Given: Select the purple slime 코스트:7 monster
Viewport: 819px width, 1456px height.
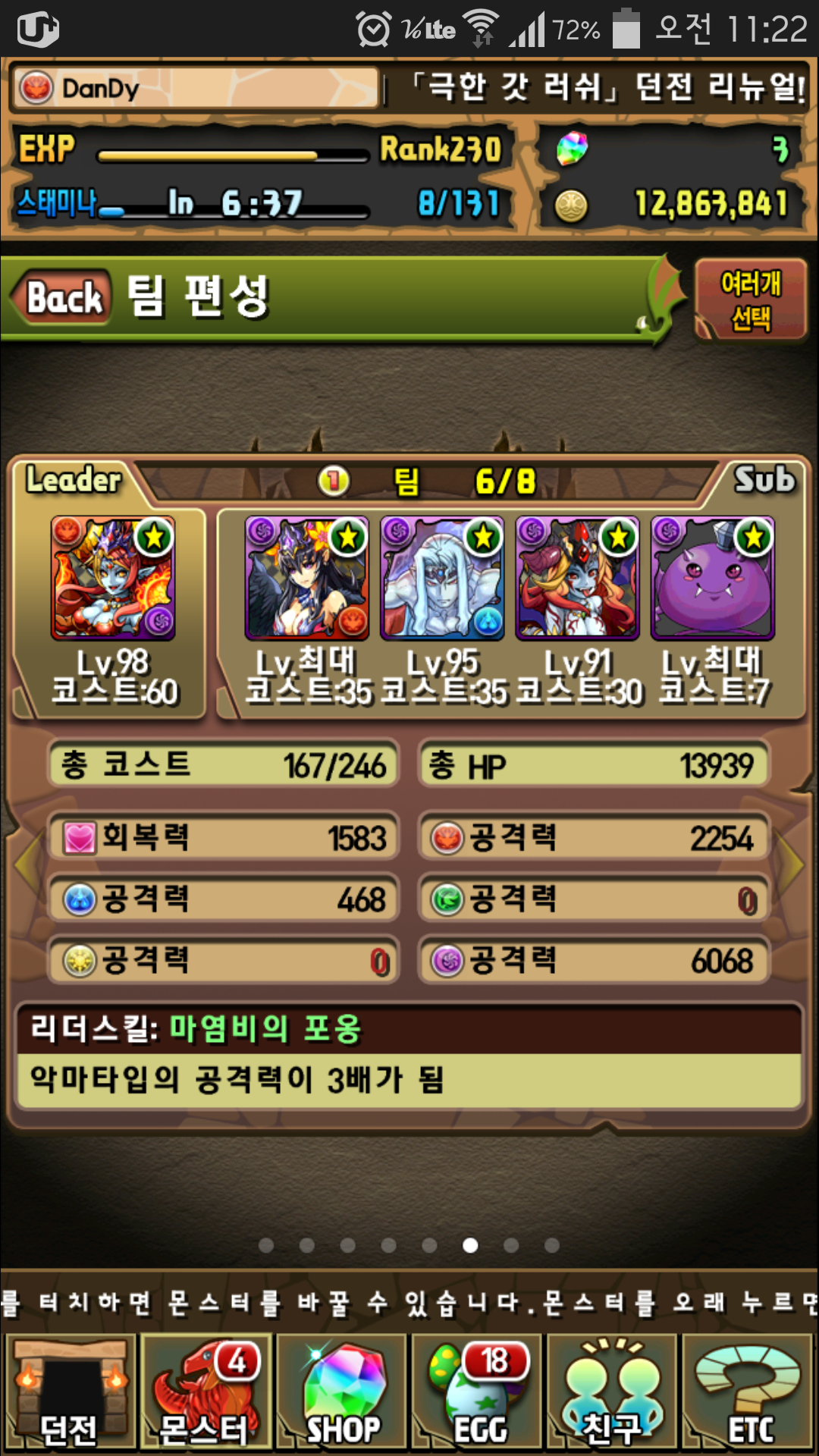Looking at the screenshot, I should pyautogui.click(x=713, y=579).
